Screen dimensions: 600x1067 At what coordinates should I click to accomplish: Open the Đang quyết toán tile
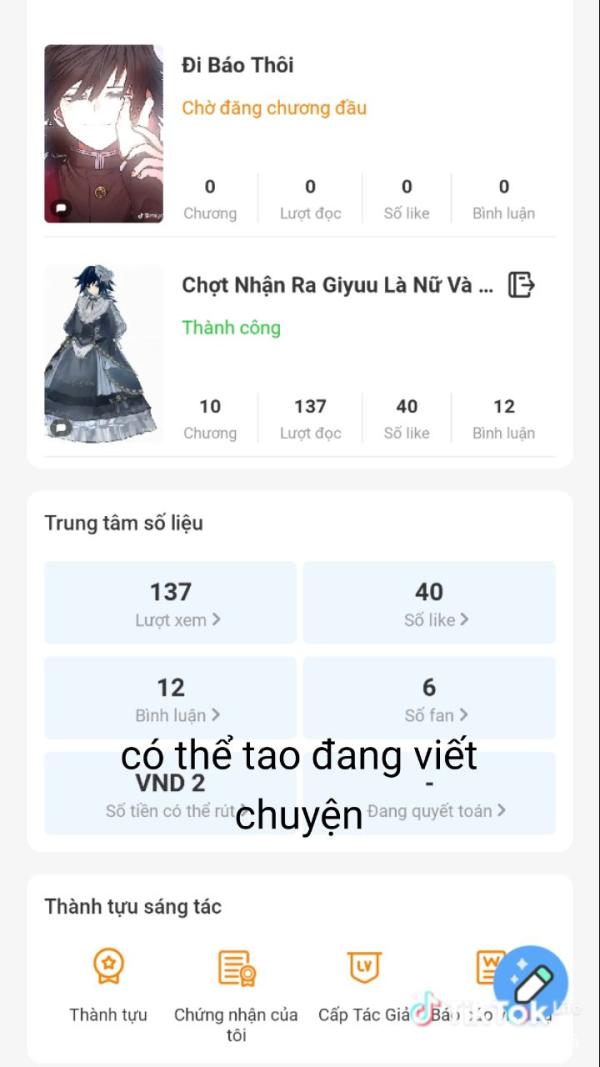(x=429, y=795)
